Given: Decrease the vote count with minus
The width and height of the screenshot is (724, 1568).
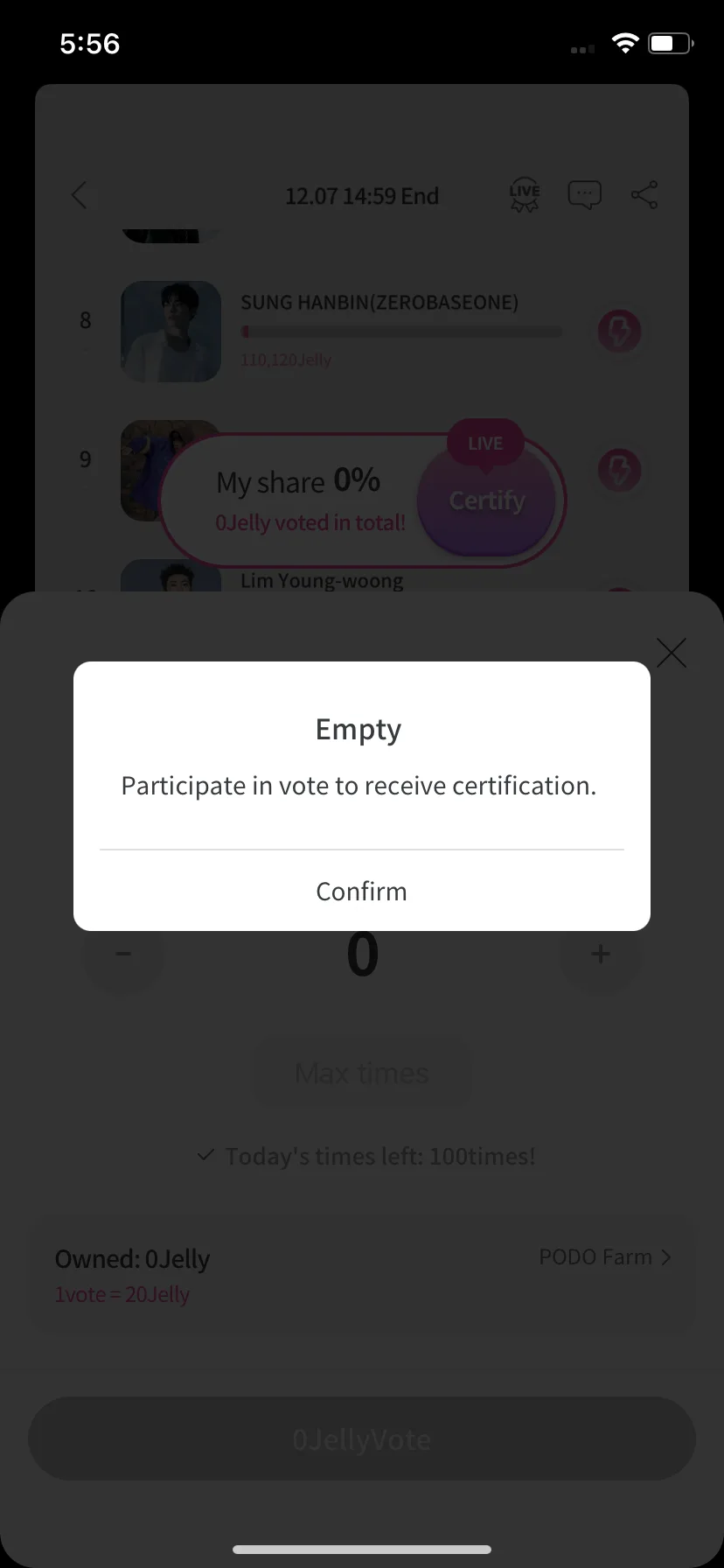Looking at the screenshot, I should coord(122,954).
